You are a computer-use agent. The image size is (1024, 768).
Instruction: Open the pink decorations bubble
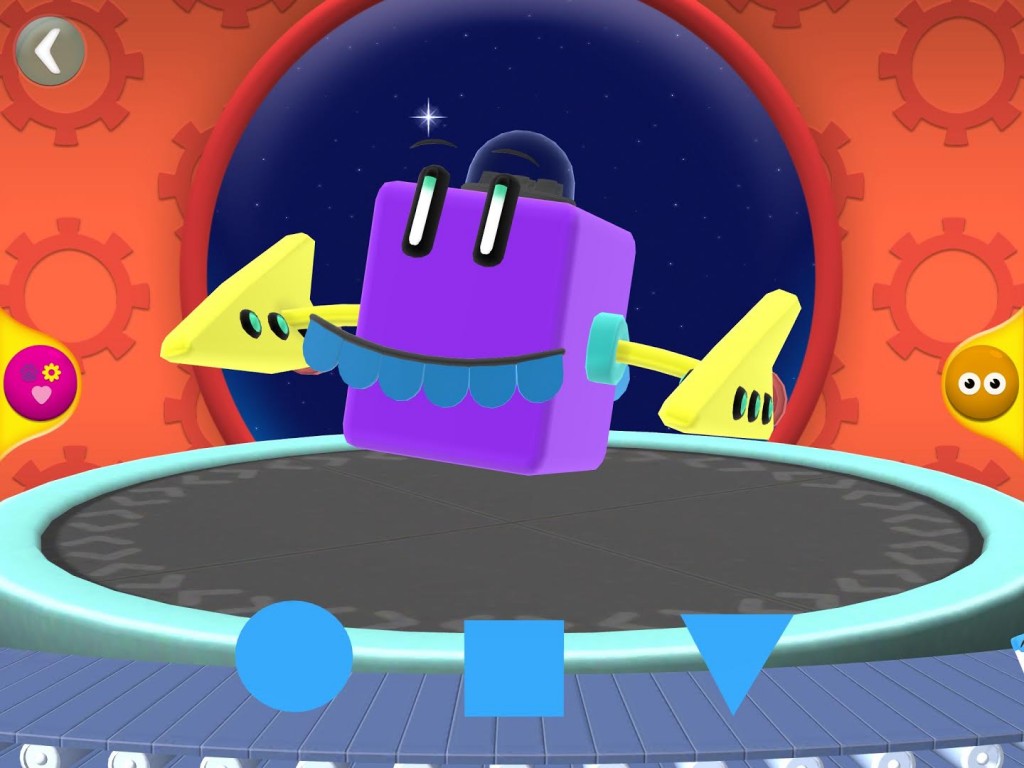point(39,383)
